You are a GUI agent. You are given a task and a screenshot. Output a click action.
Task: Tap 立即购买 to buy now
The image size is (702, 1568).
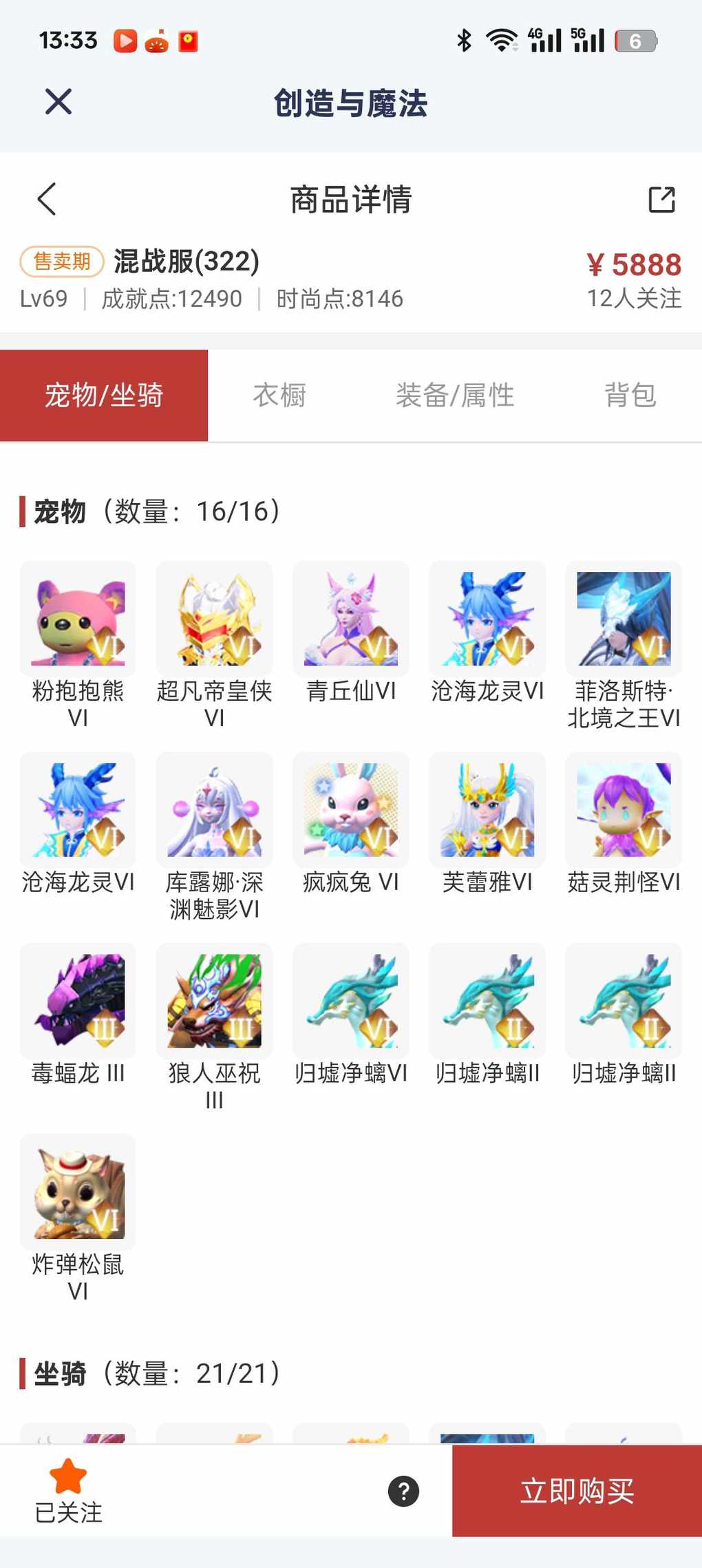pos(577,1491)
